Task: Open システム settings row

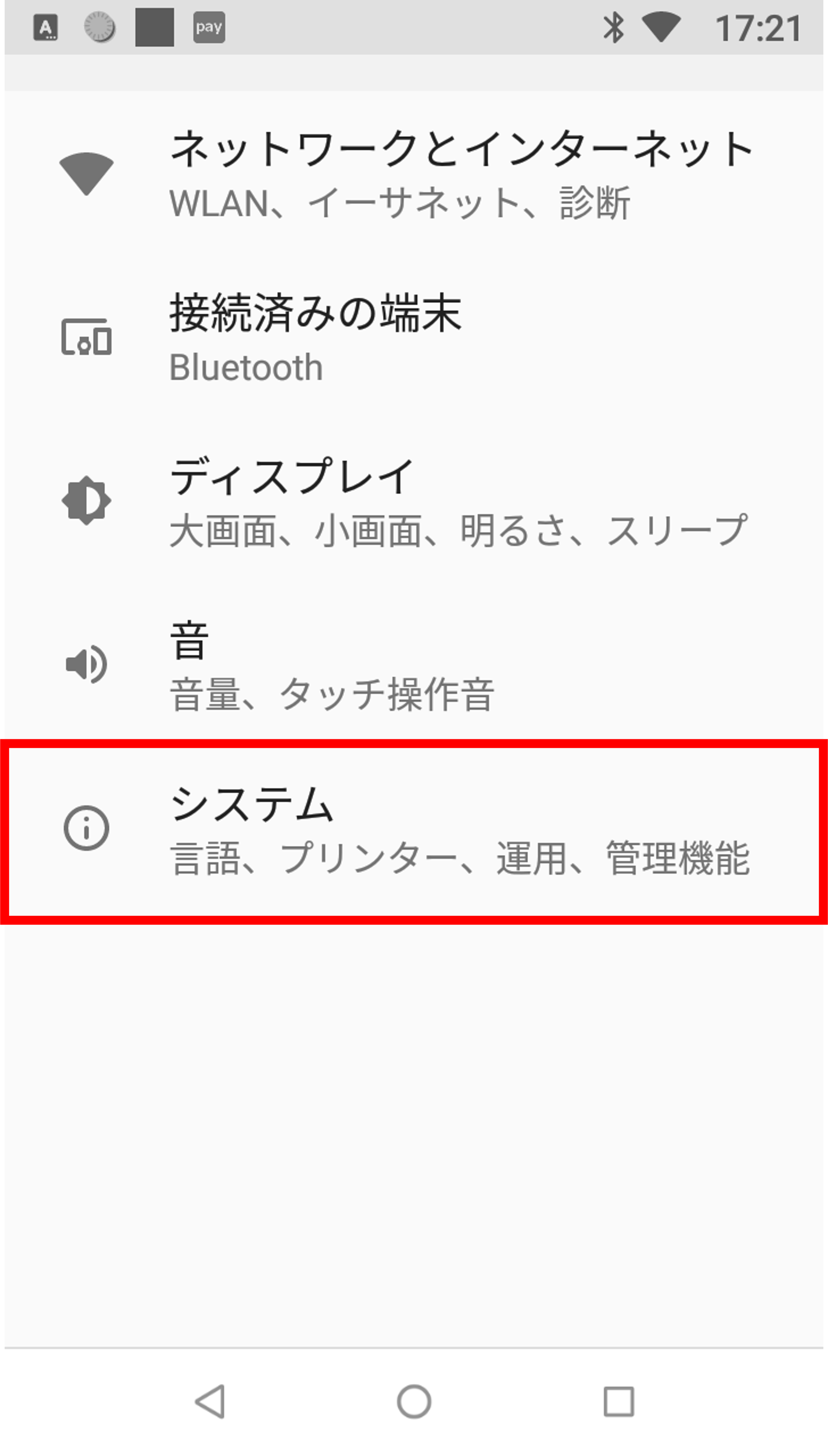Action: pyautogui.click(x=414, y=829)
